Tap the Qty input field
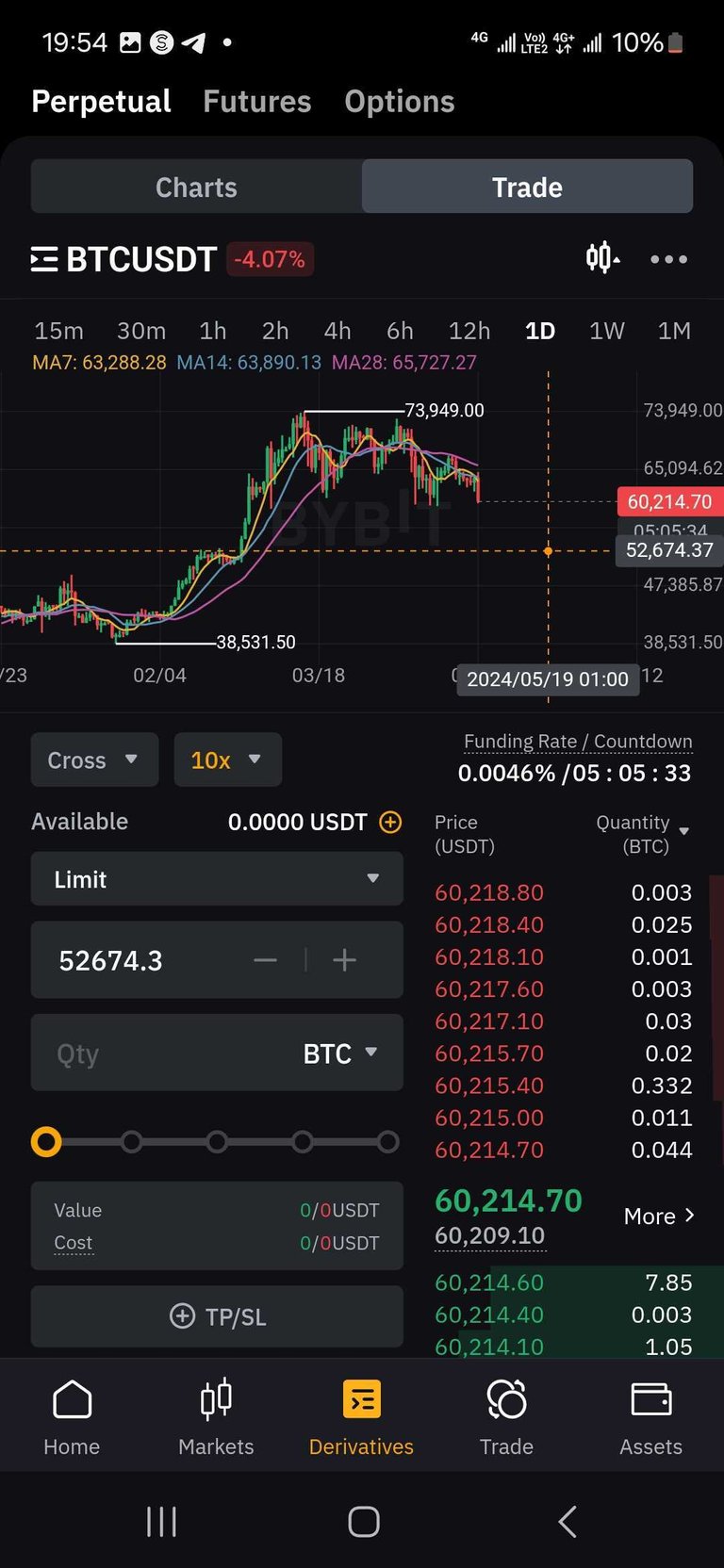 click(x=160, y=1053)
